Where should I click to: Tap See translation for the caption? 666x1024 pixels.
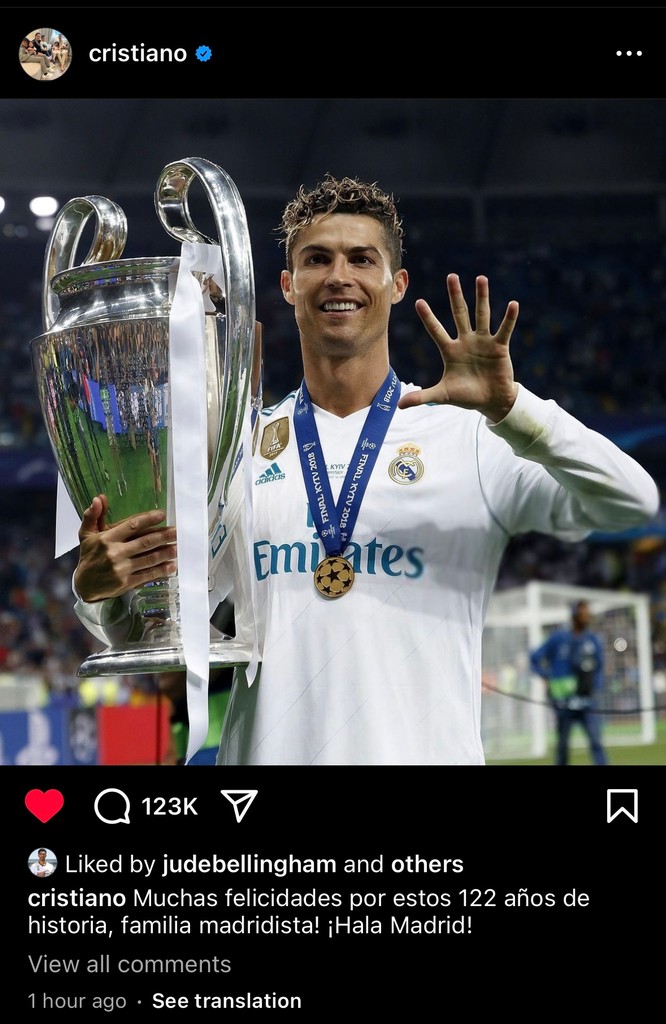(x=226, y=1001)
